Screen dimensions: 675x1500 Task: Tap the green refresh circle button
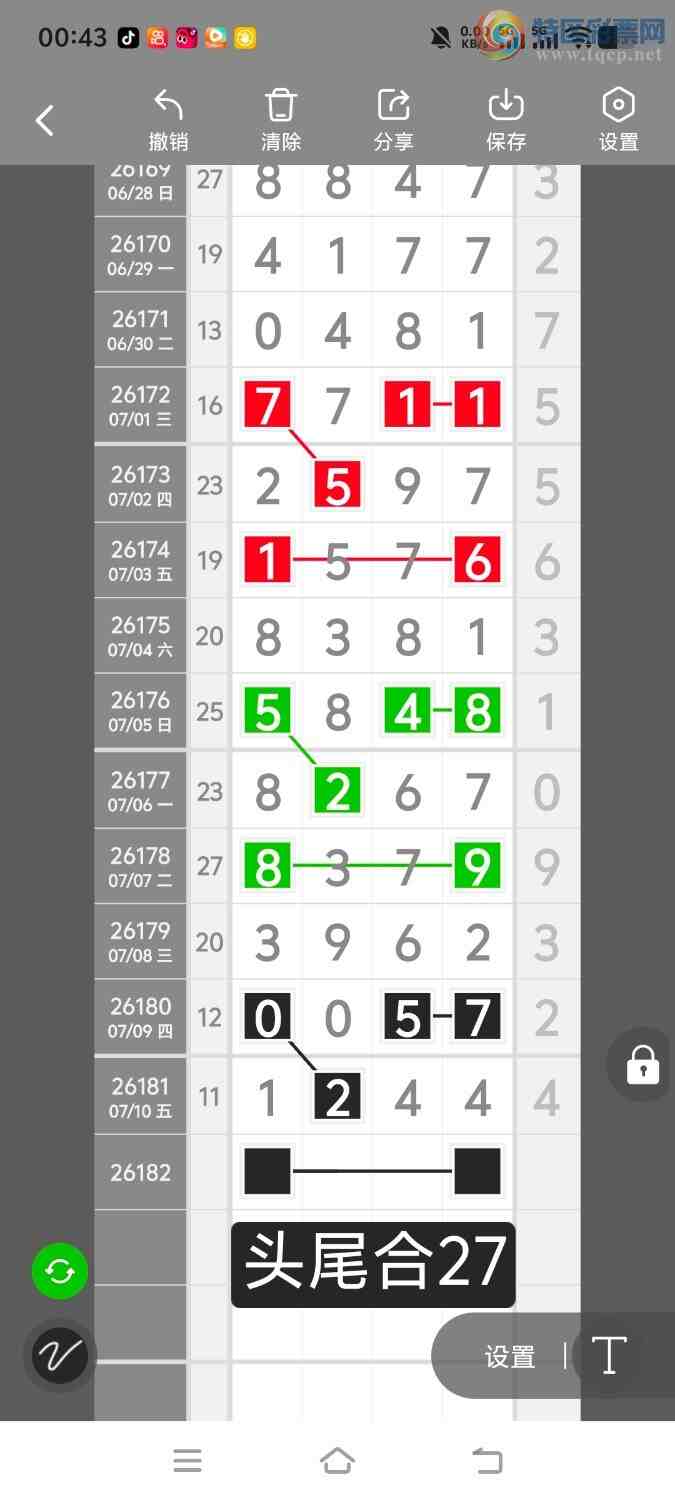click(60, 1271)
